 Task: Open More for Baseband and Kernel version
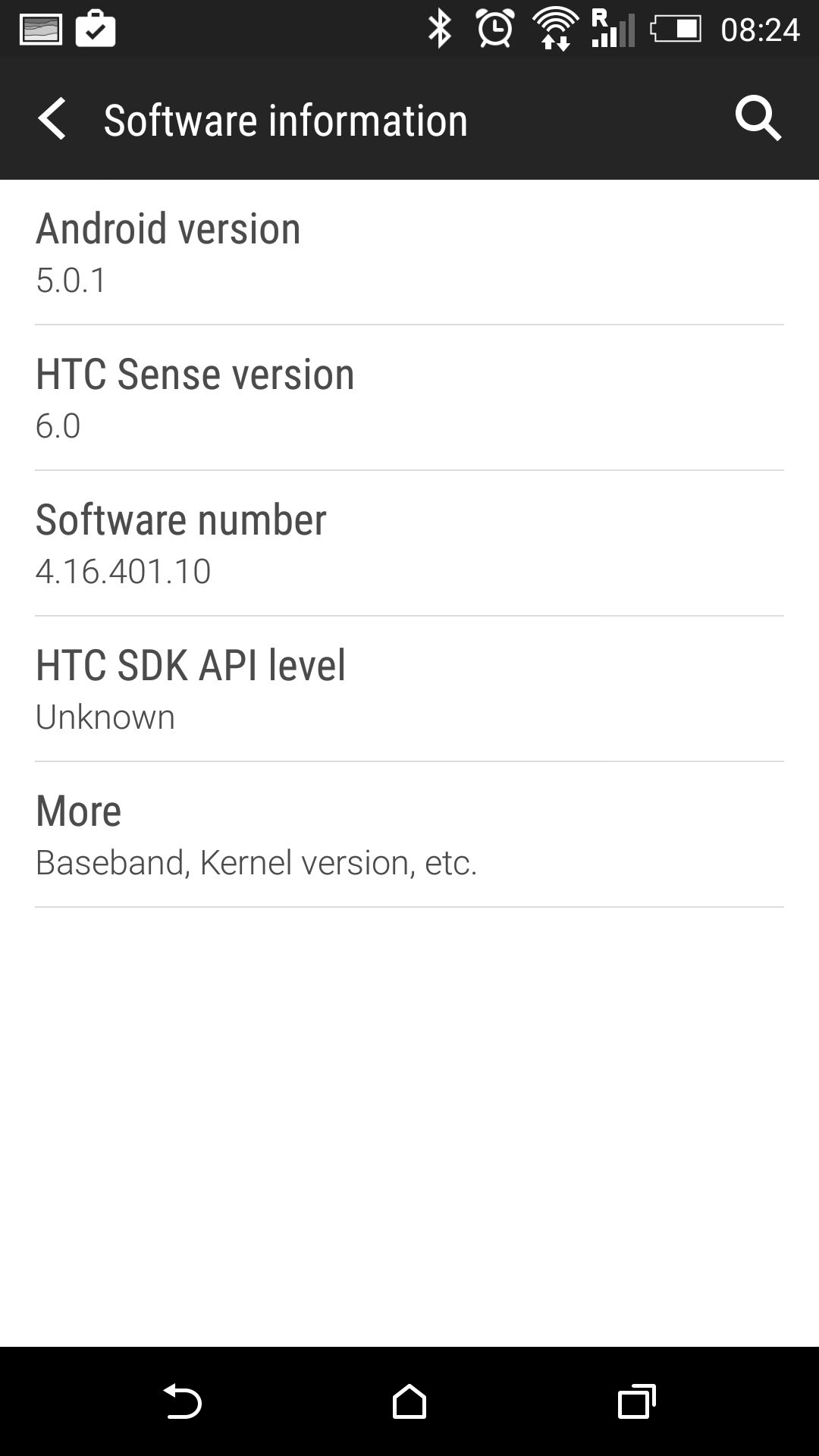pos(409,835)
